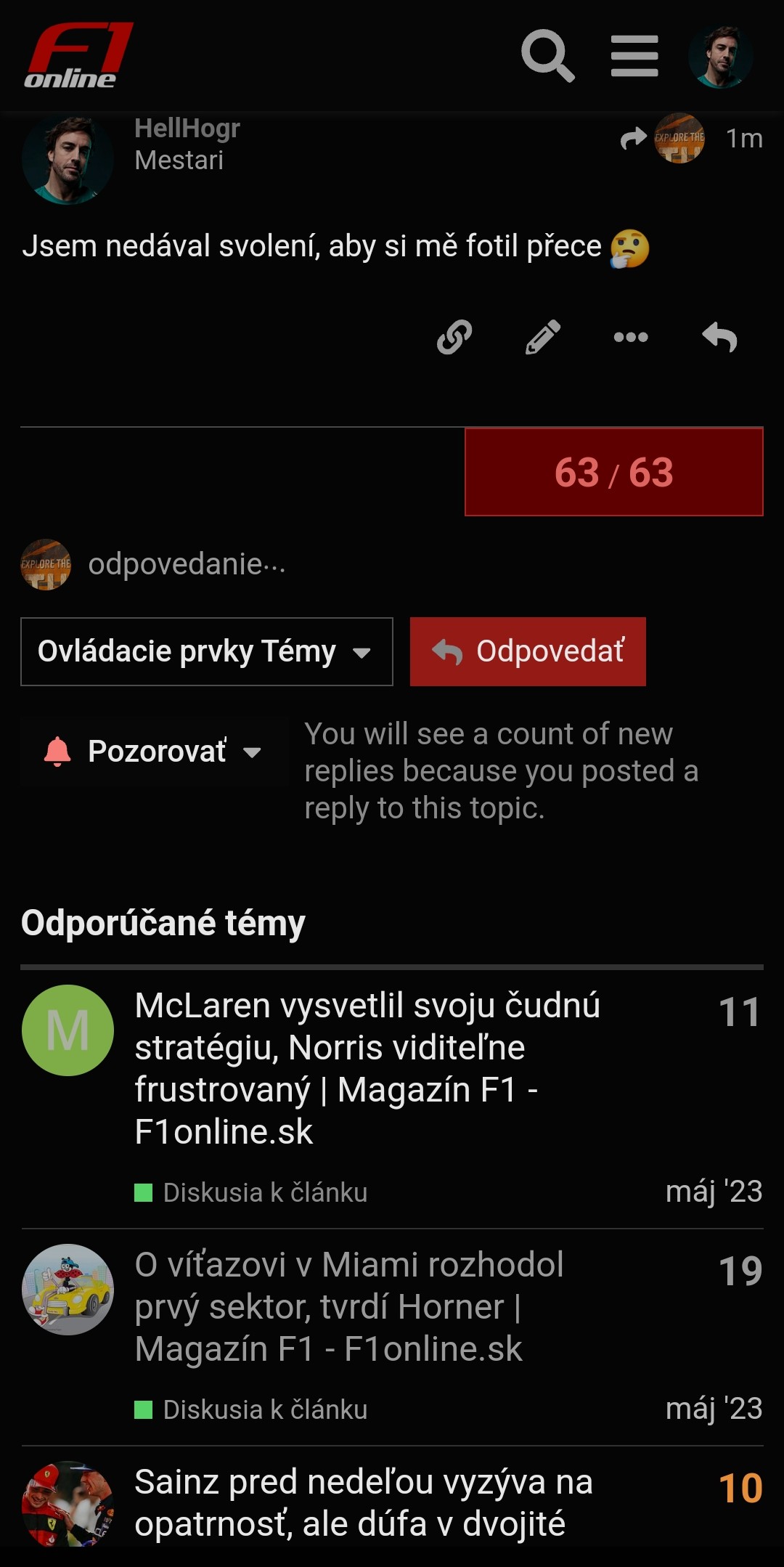The height and width of the screenshot is (1567, 784).
Task: Open the search magnifier icon
Action: point(548,56)
